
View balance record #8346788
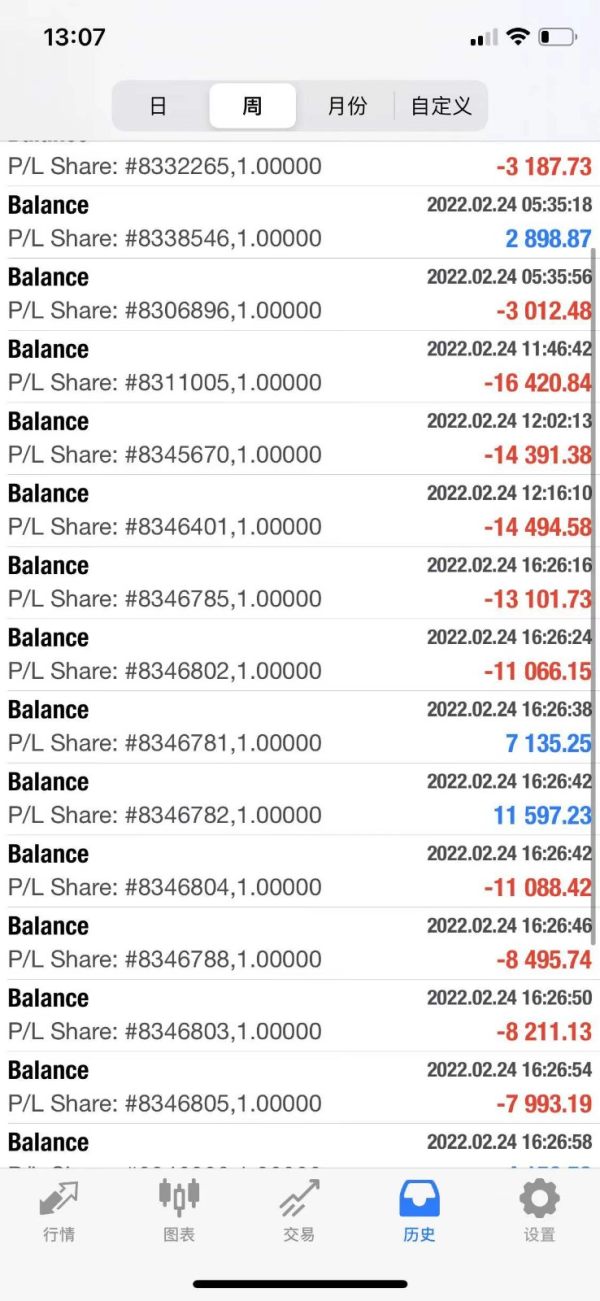300,942
